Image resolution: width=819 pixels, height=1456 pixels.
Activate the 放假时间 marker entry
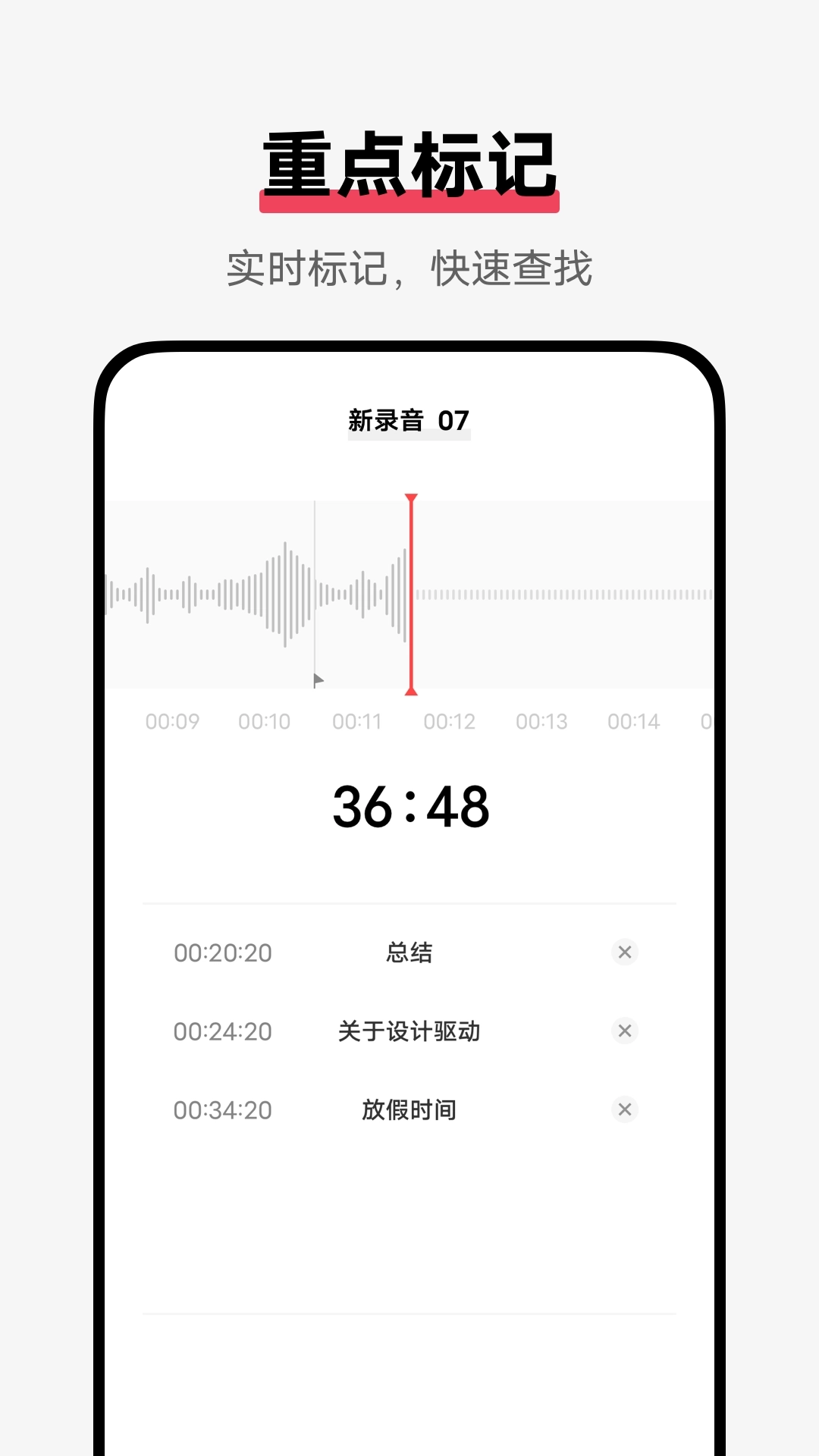click(409, 1109)
